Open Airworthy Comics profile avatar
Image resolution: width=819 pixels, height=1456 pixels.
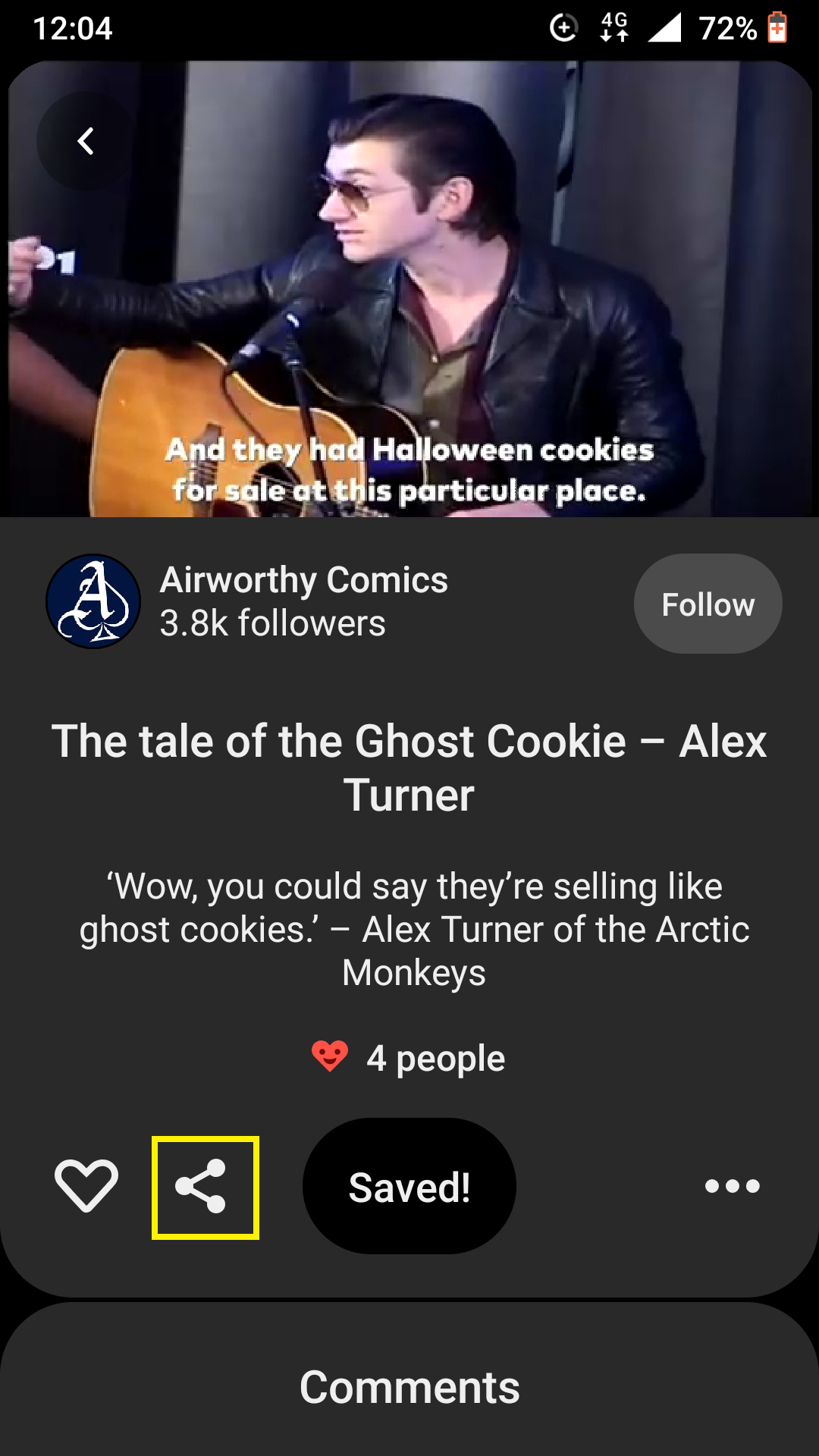(x=93, y=601)
